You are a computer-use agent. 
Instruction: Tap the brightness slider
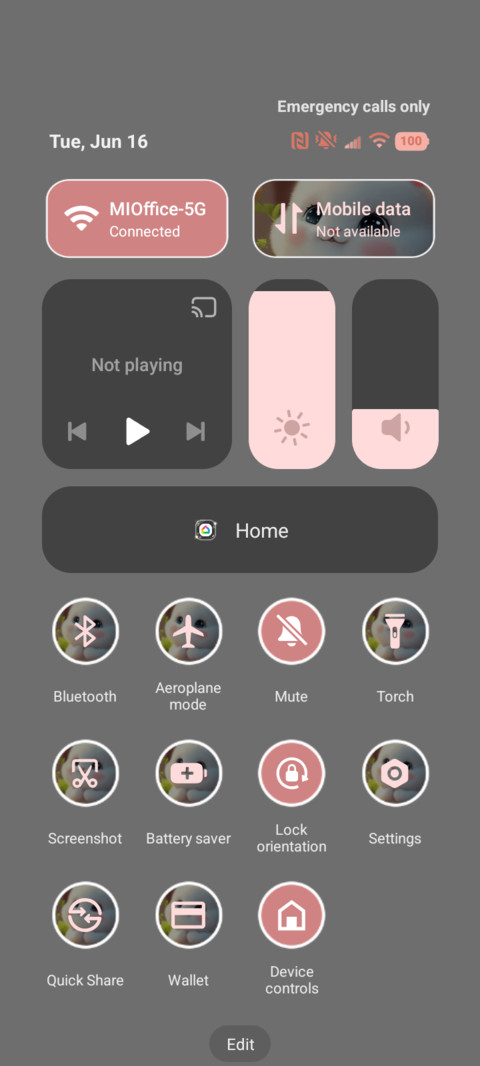coord(292,374)
